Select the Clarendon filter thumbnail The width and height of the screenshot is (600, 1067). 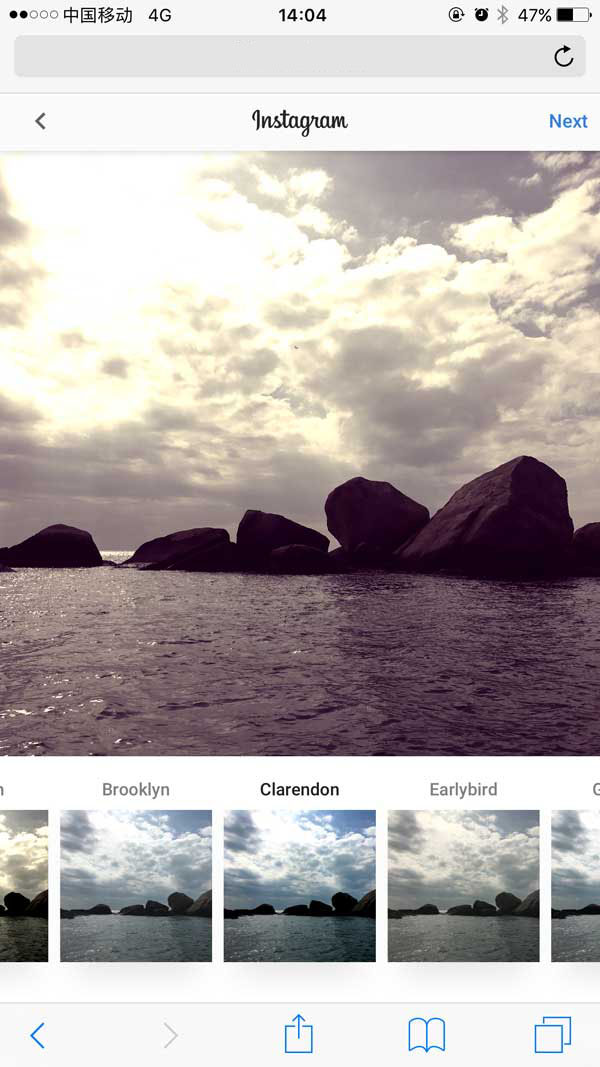point(300,885)
